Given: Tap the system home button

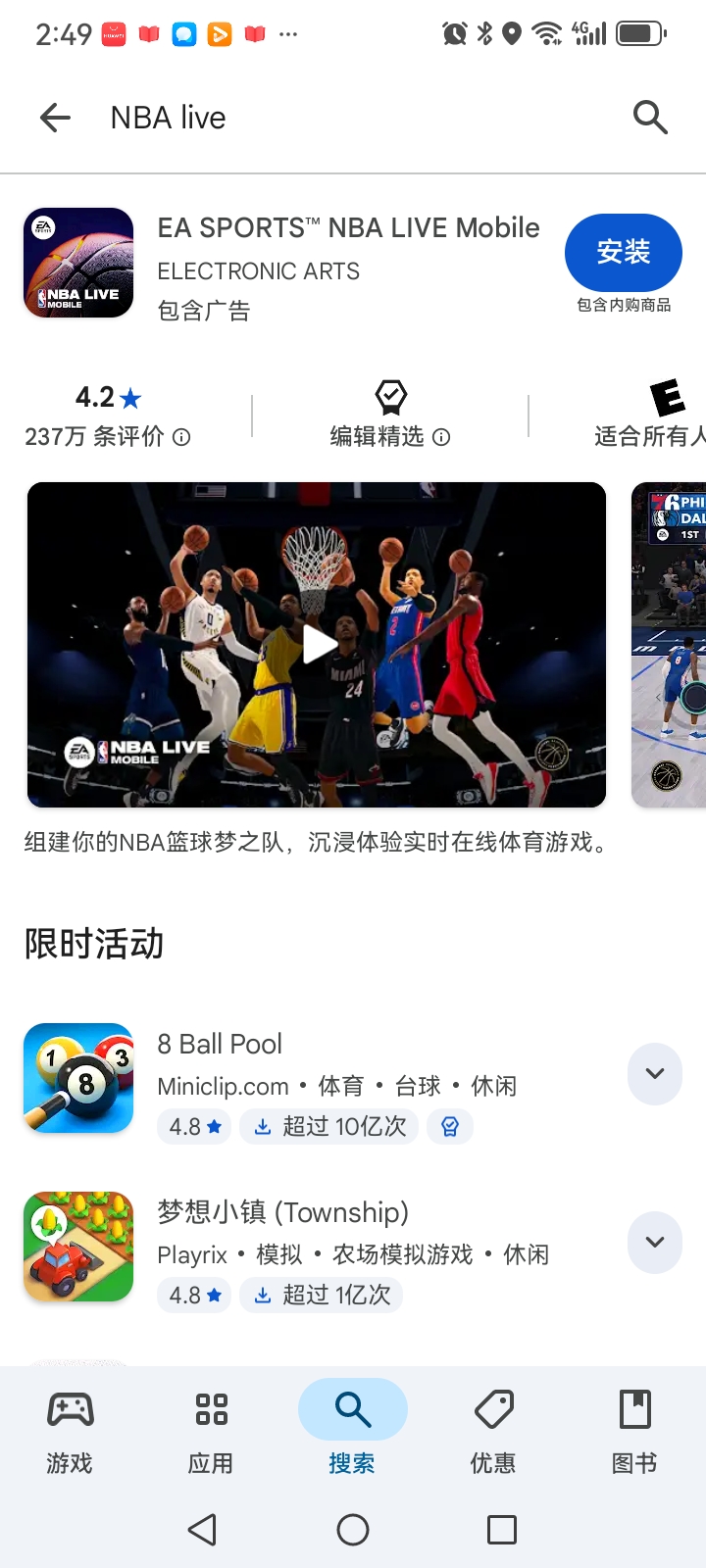Looking at the screenshot, I should (353, 1530).
